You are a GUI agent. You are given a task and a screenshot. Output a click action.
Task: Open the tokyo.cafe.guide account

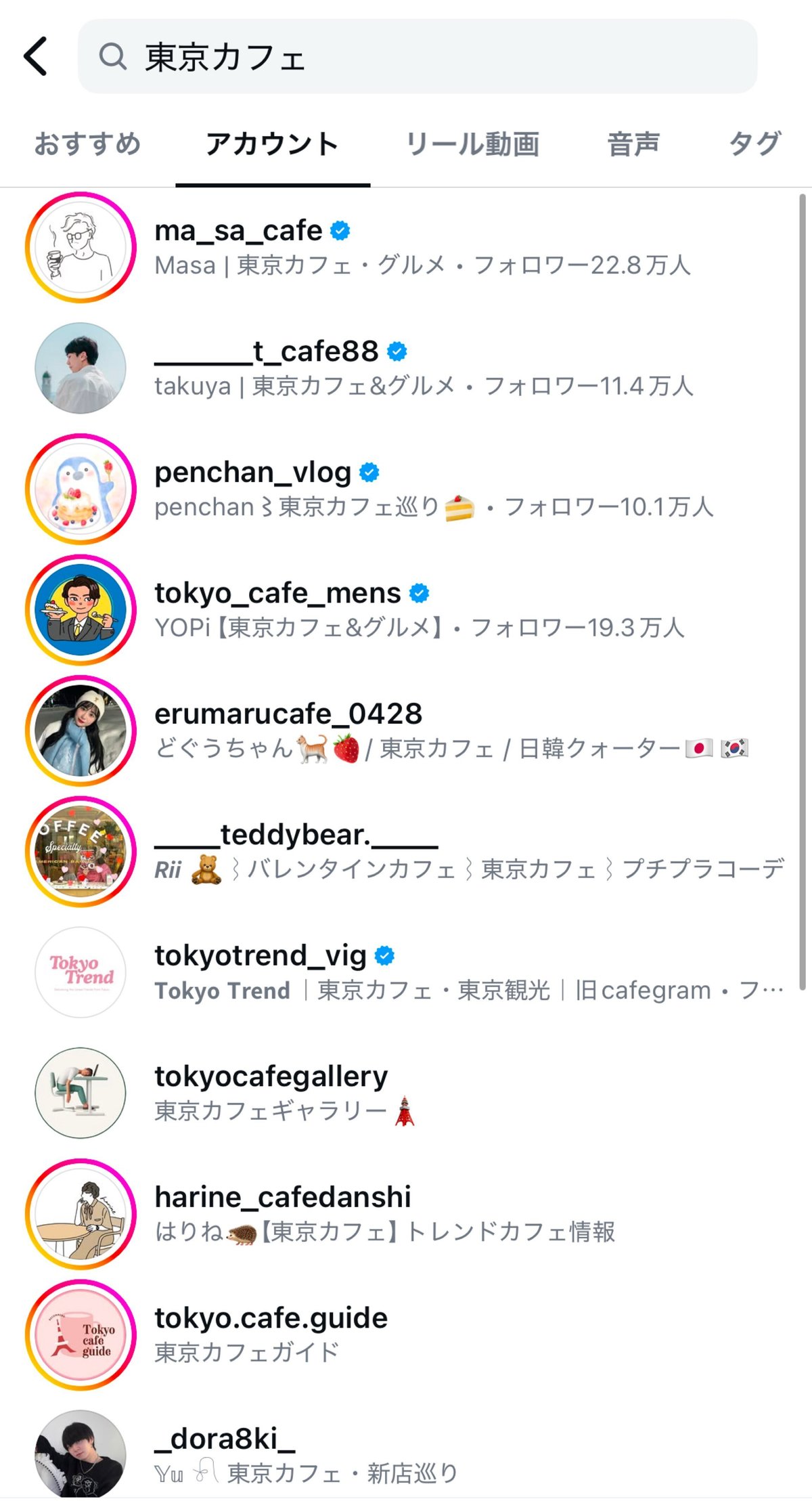point(271,1318)
